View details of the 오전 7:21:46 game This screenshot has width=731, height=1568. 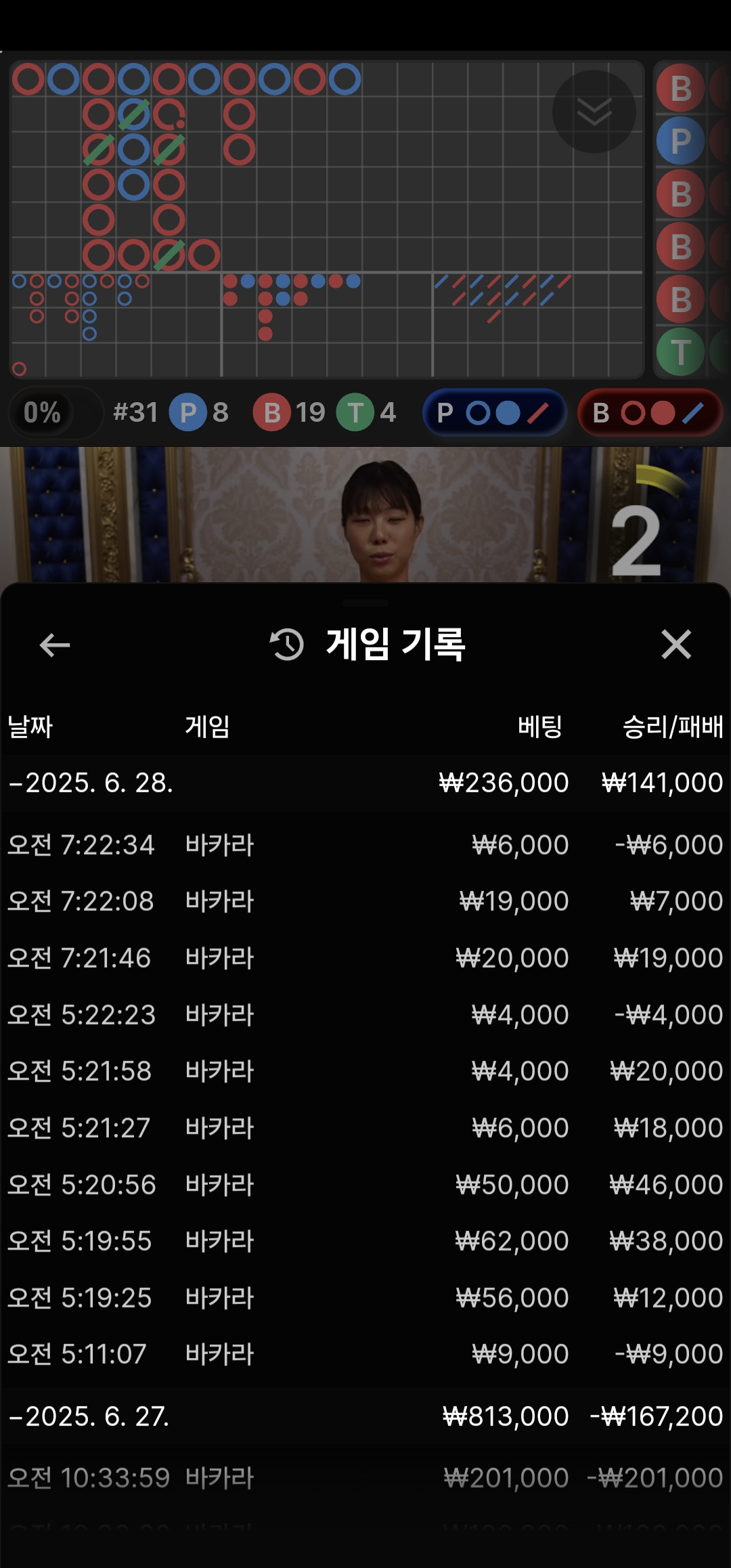365,958
